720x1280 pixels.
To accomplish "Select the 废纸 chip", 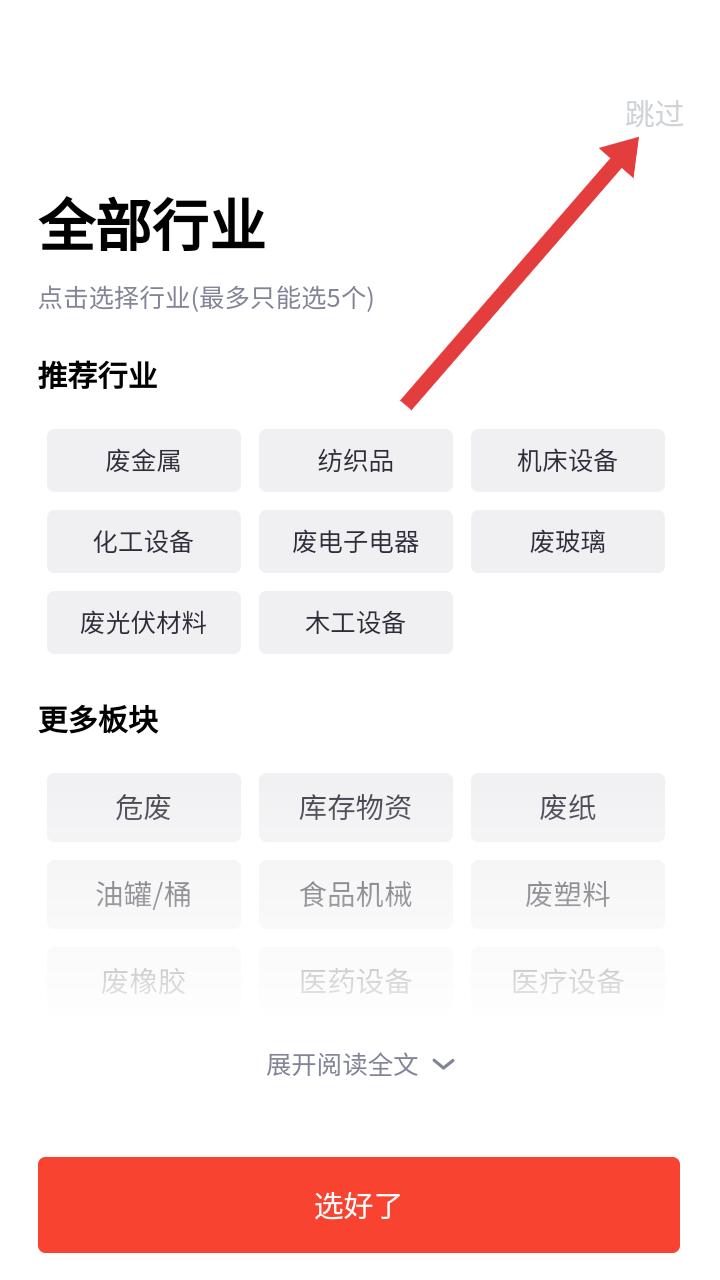I will [x=568, y=808].
